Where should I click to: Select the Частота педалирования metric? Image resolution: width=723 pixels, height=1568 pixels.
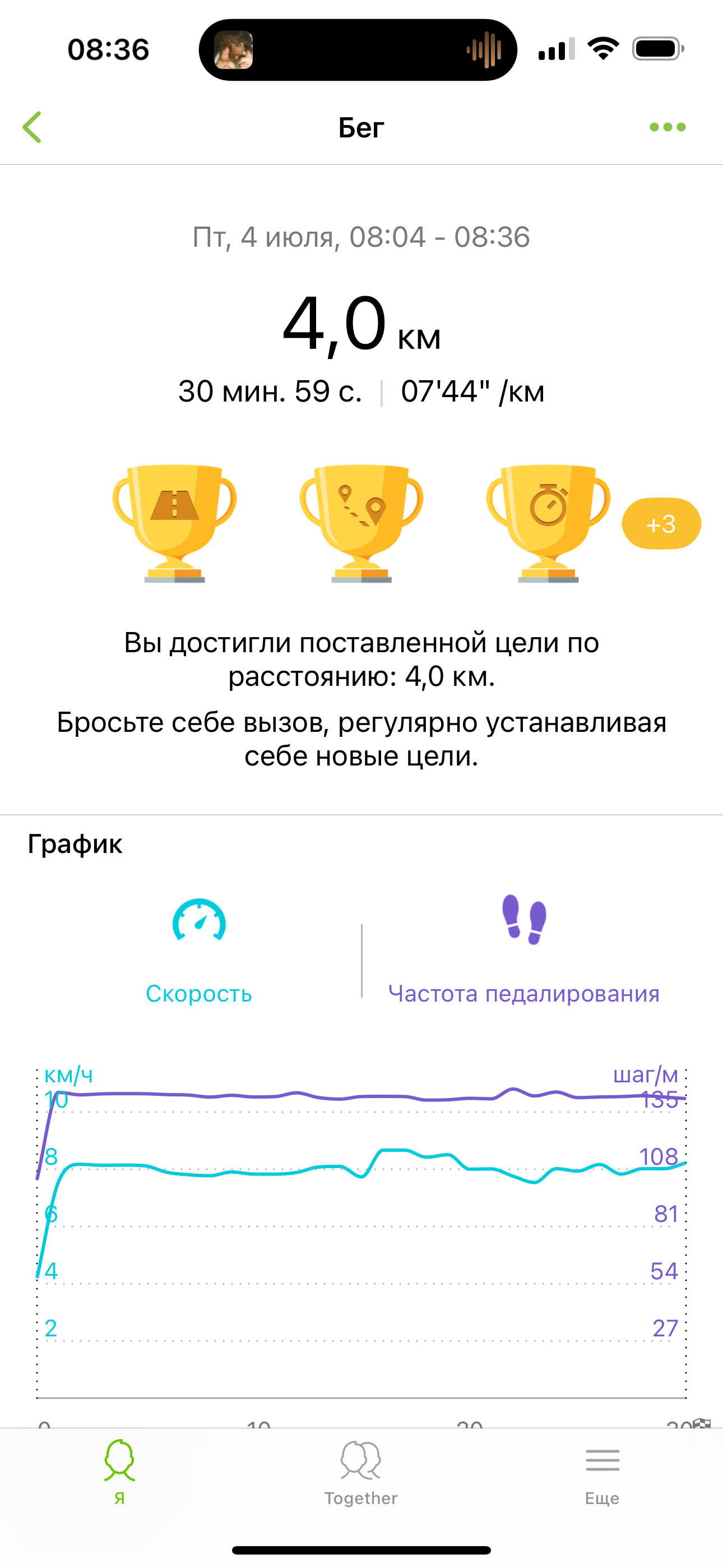coord(524,950)
